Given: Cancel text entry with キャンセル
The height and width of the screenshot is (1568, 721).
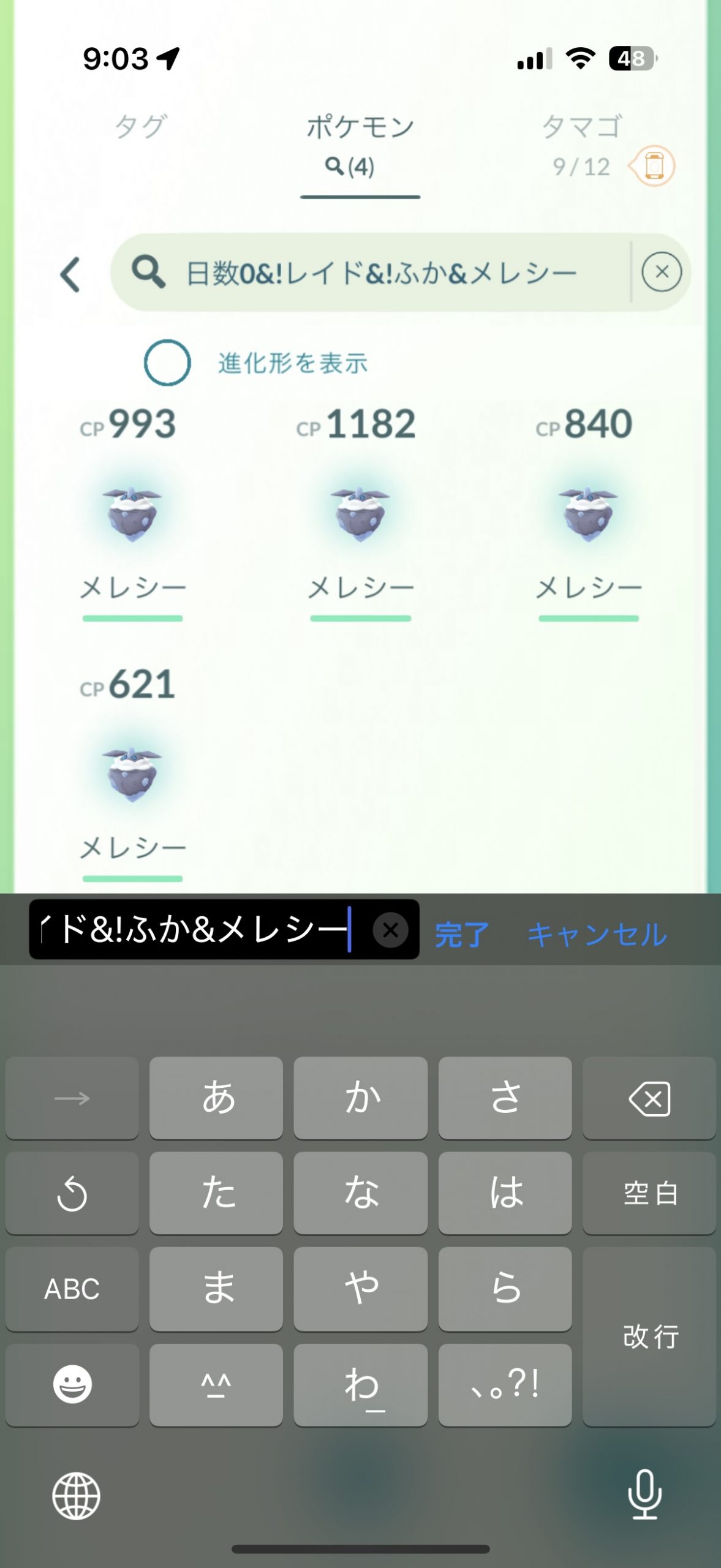Looking at the screenshot, I should pos(597,935).
